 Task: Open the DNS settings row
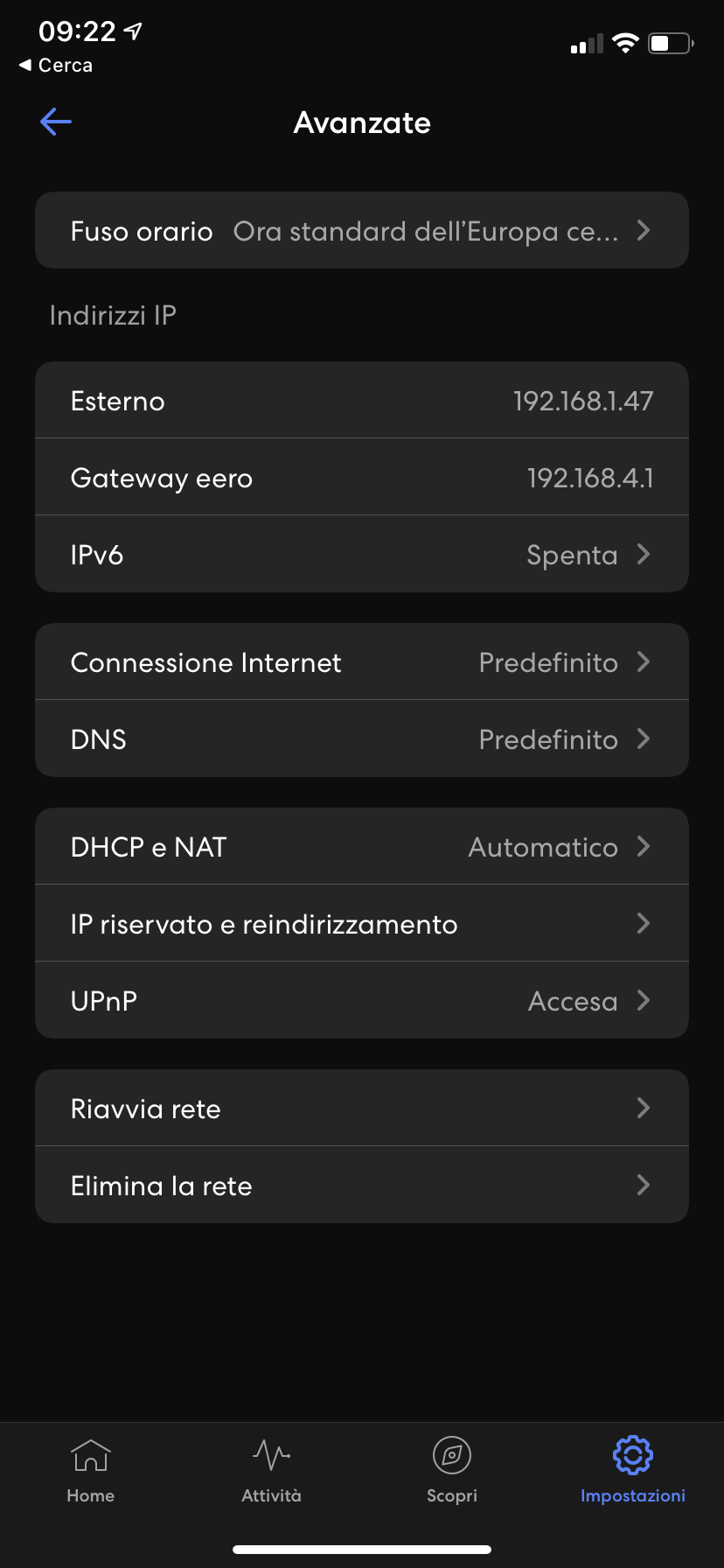(x=361, y=739)
